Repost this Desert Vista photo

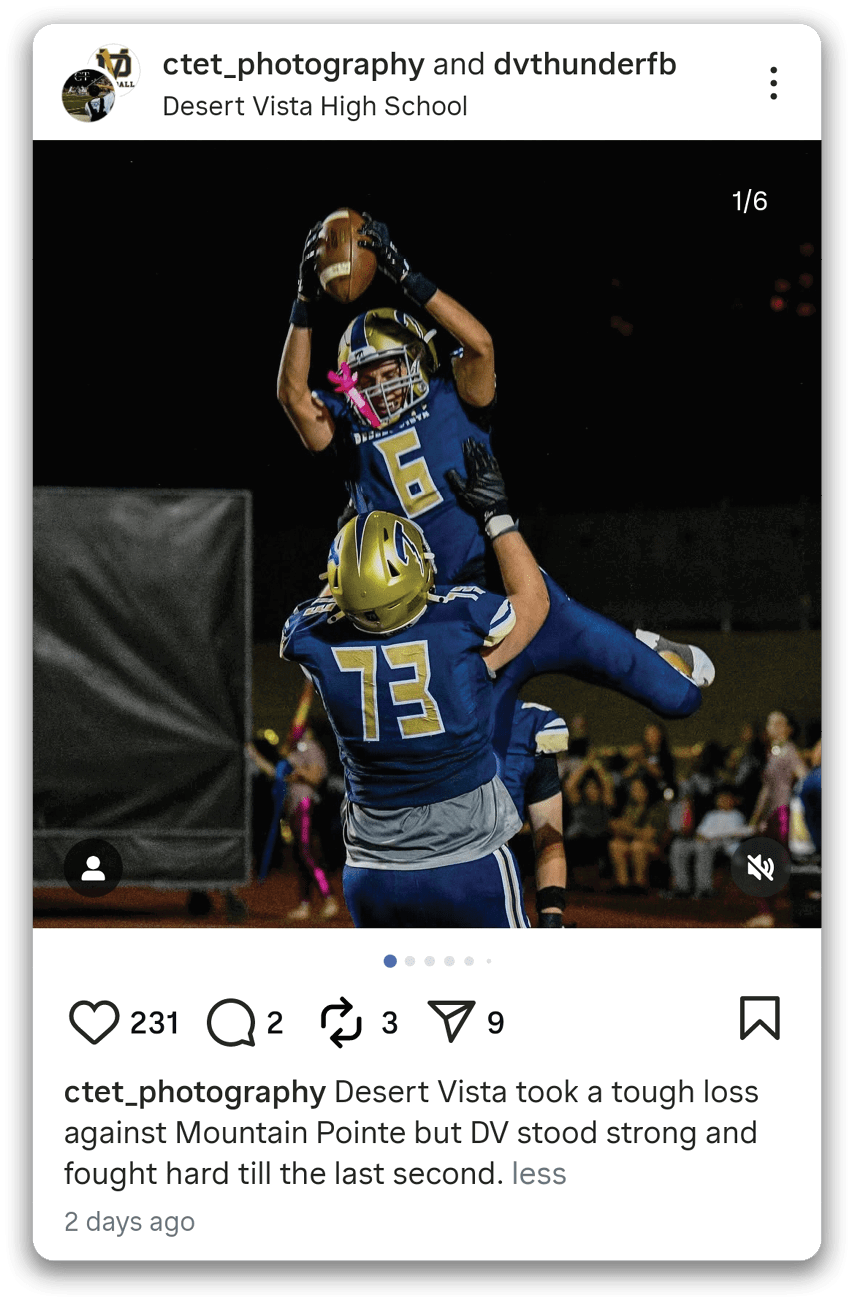(341, 1022)
